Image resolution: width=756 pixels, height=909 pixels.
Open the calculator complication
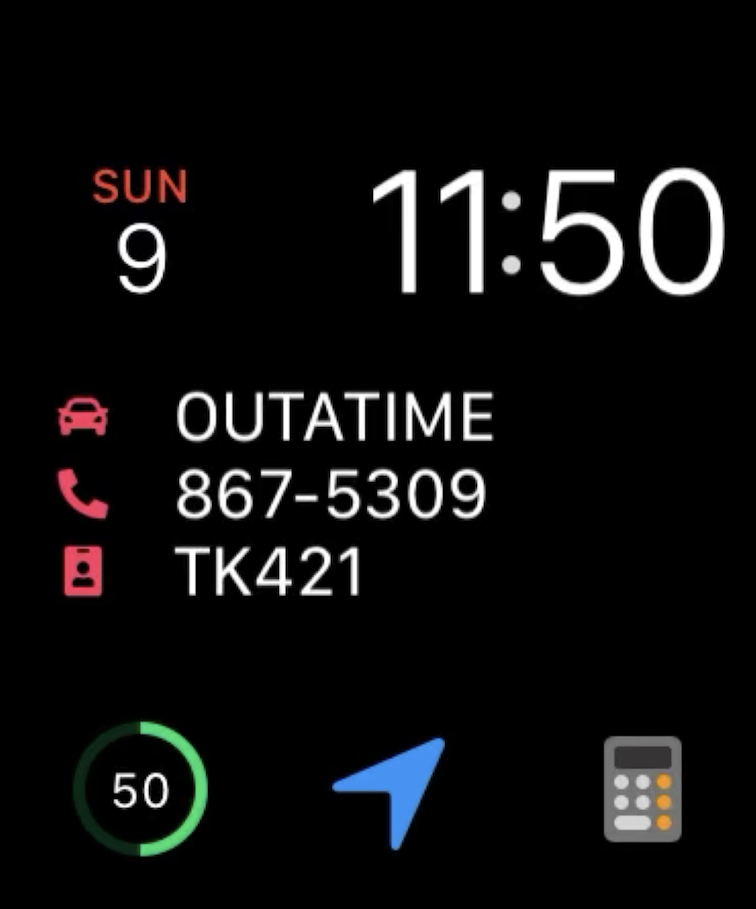(642, 789)
